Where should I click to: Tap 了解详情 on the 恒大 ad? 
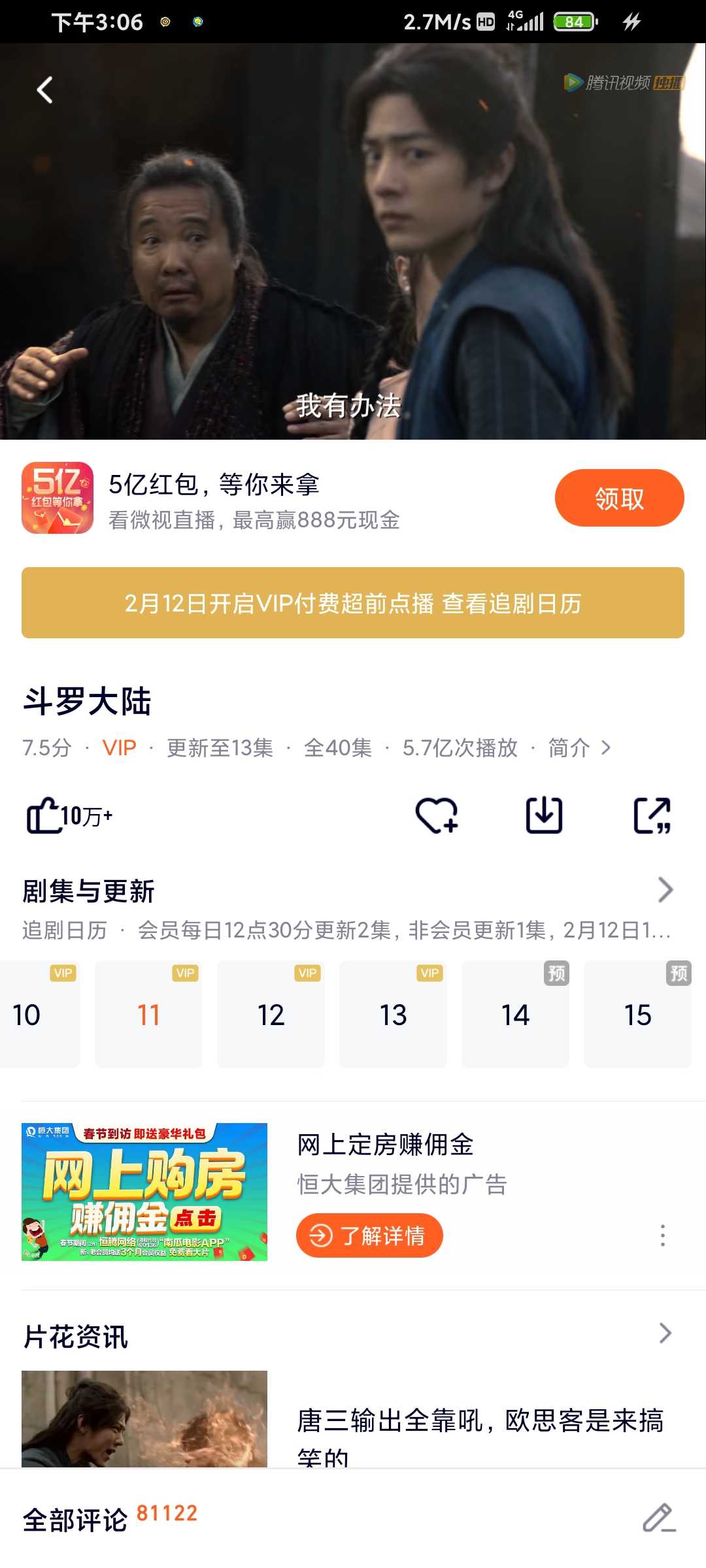point(369,1235)
